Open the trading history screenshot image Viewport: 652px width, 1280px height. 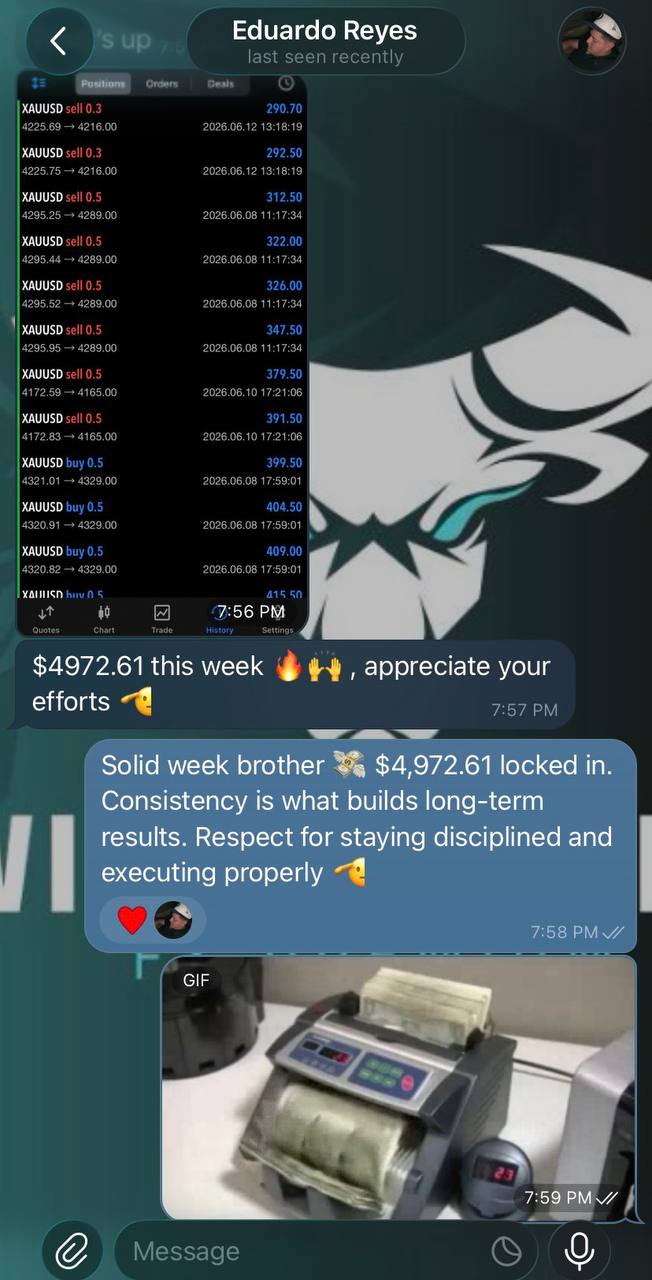coord(162,354)
